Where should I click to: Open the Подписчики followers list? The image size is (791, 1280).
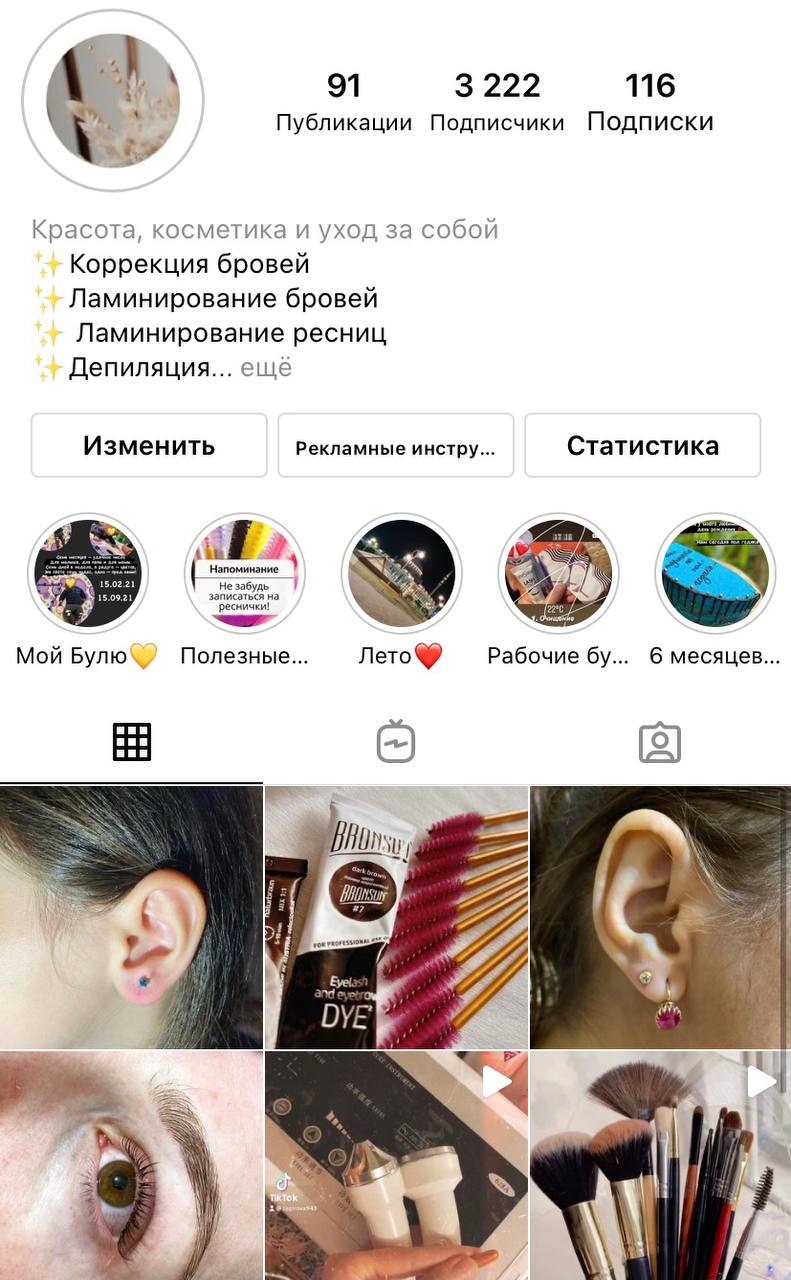click(x=497, y=102)
